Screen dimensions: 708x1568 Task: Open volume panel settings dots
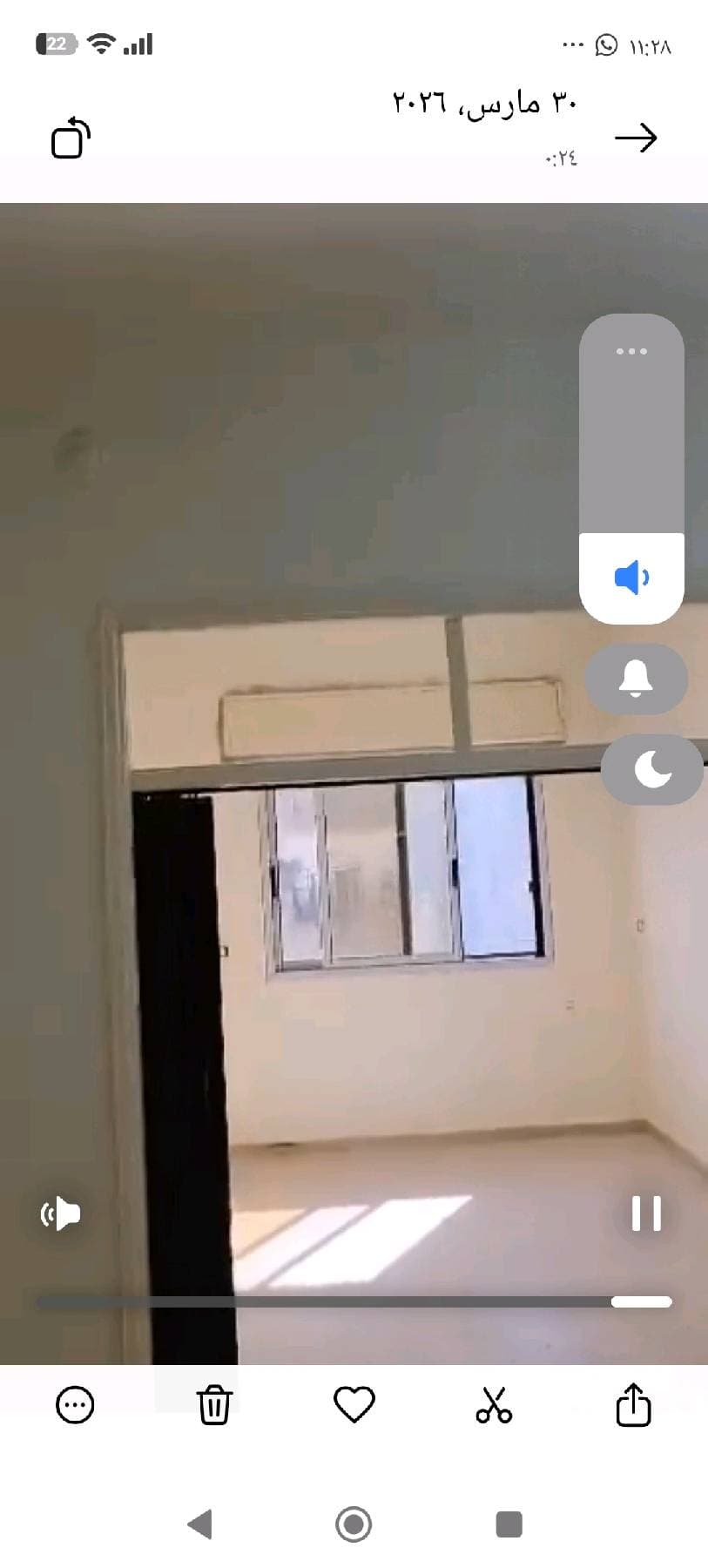(631, 351)
